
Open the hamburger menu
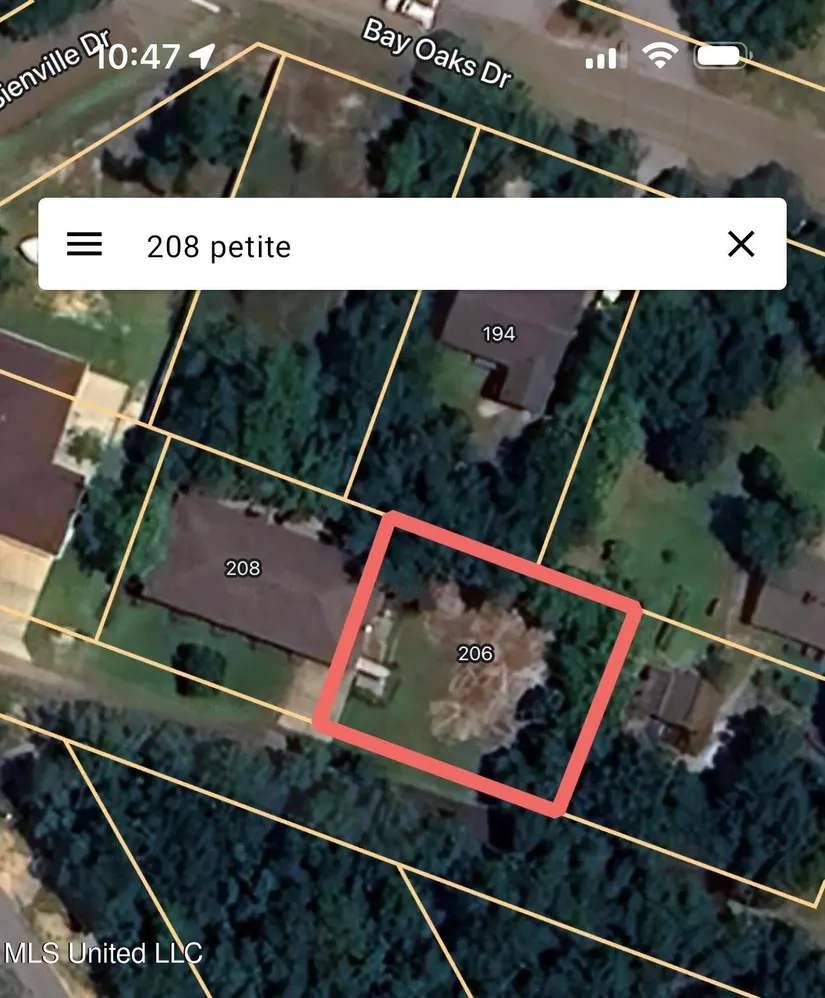coord(85,244)
